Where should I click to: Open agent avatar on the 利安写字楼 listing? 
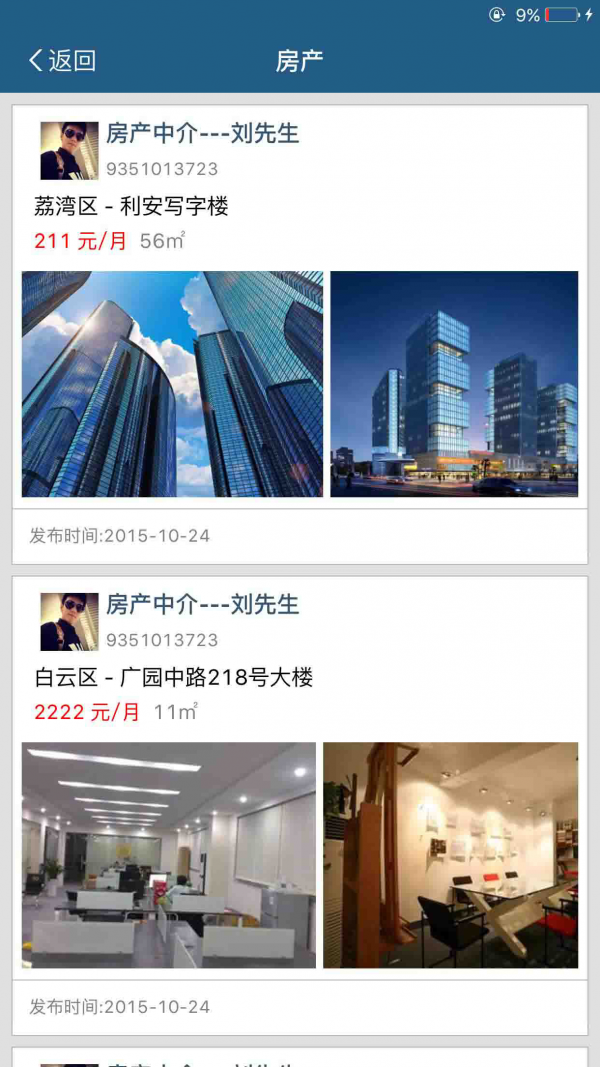(69, 151)
